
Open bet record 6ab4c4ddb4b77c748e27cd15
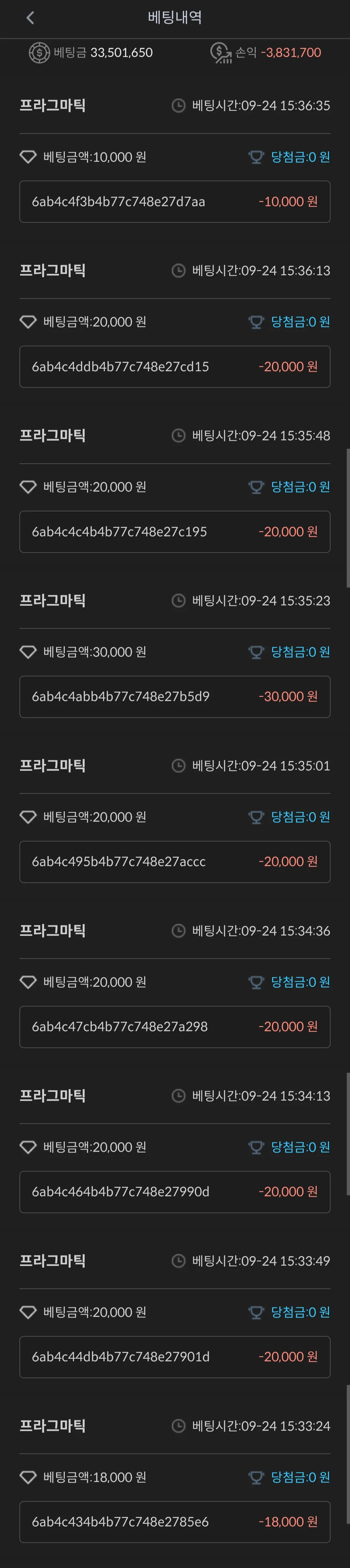click(175, 366)
